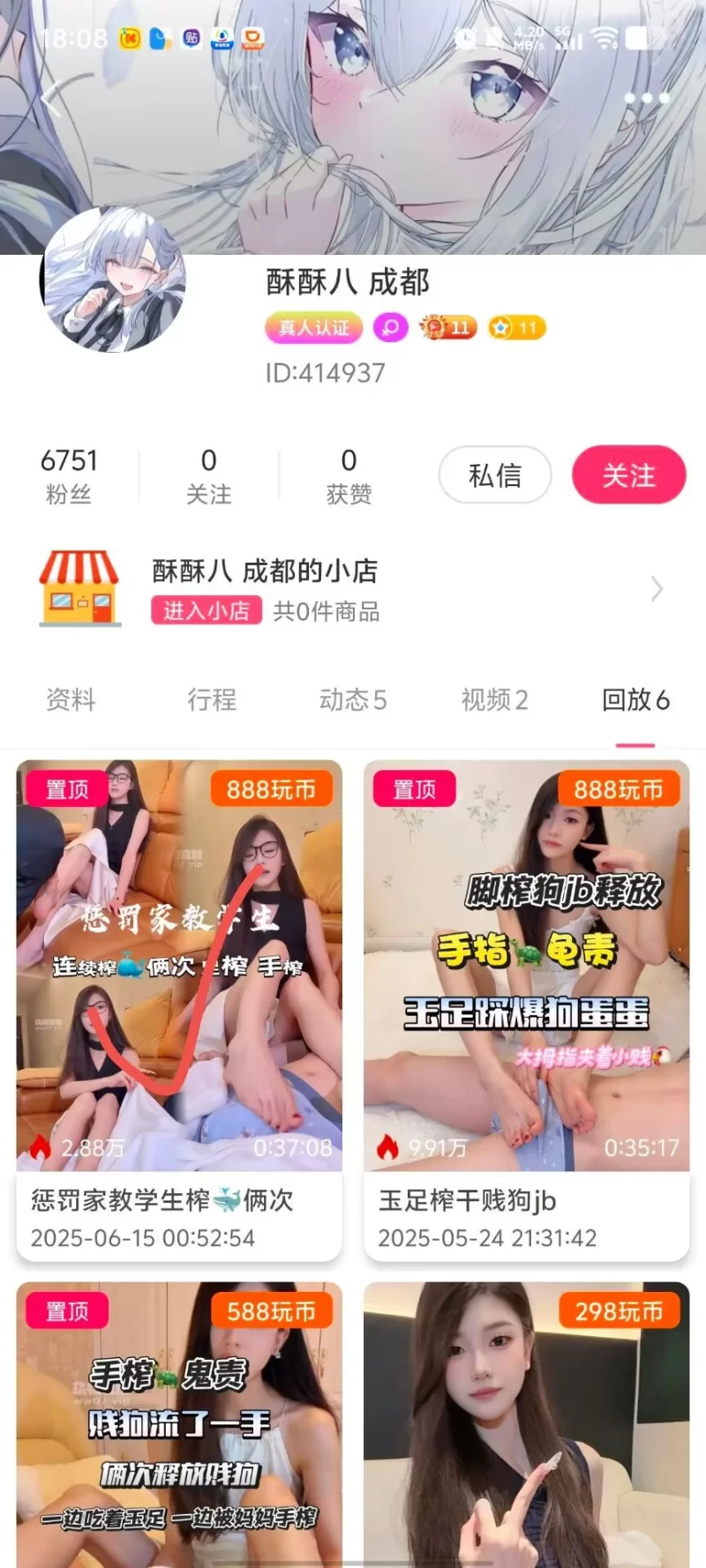Switch to the 行程 tab
This screenshot has height=1568, width=706.
pyautogui.click(x=212, y=700)
